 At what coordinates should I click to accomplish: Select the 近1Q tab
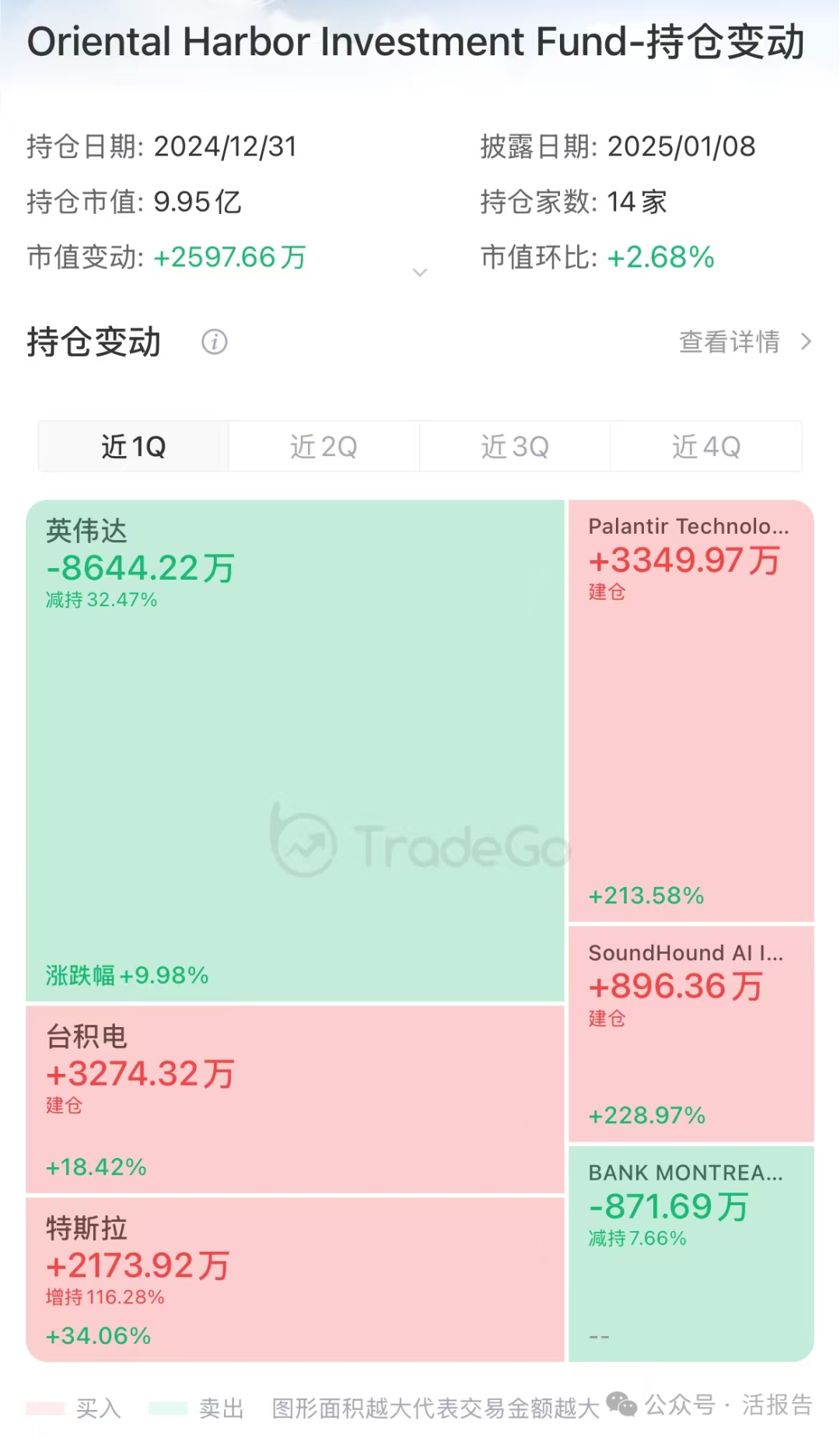[x=134, y=447]
